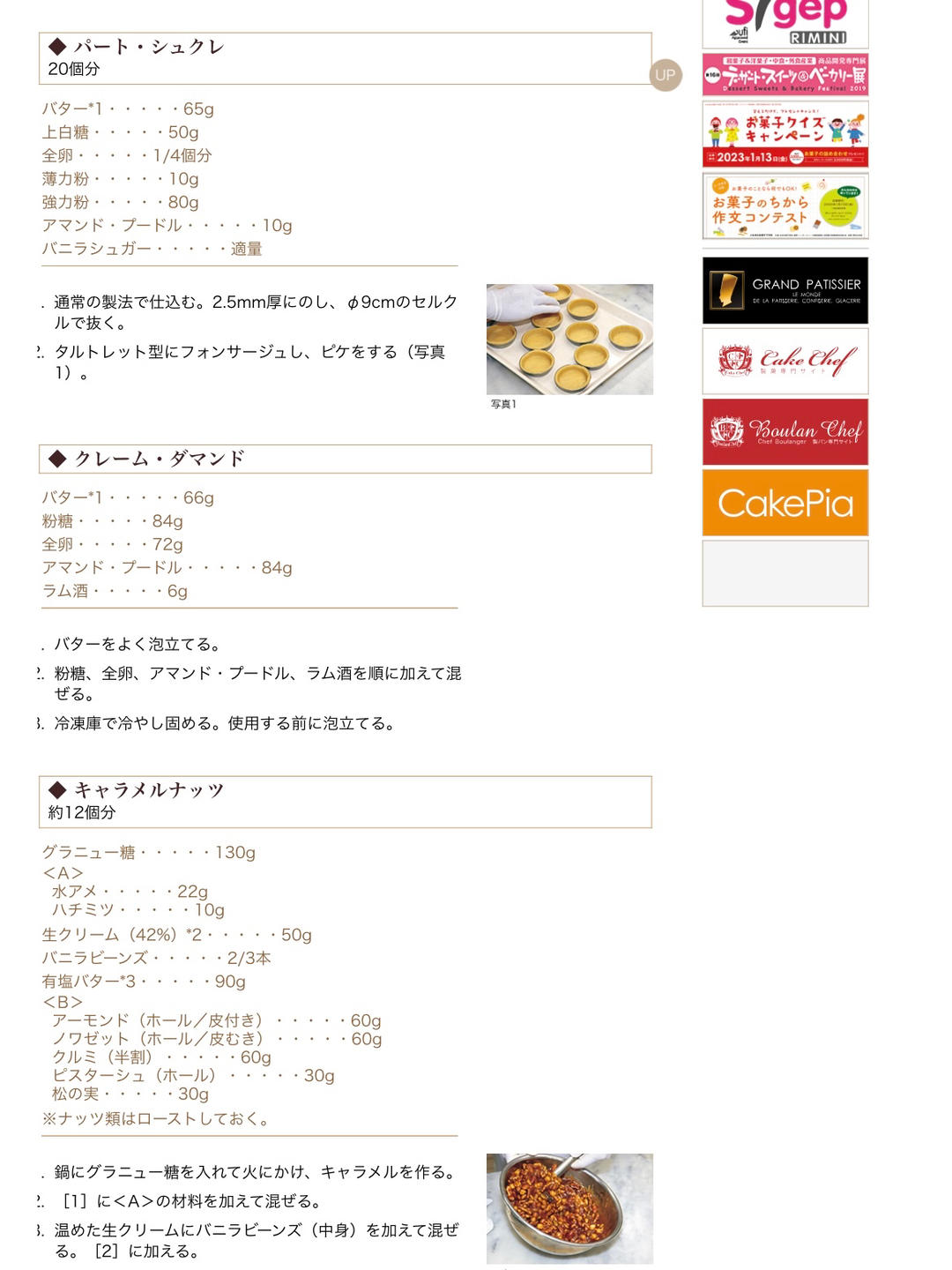Click the GRAND PATISSIER banner

click(x=786, y=290)
